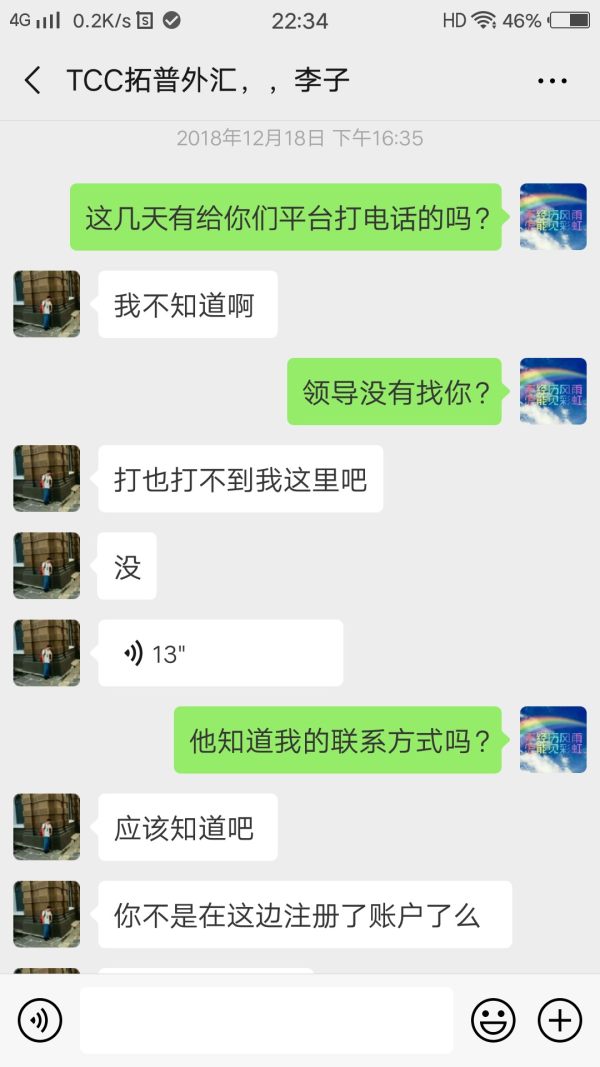This screenshot has width=600, height=1067.
Task: Open my rainbow avatar beside 领导没有找你？
Action: 553,391
